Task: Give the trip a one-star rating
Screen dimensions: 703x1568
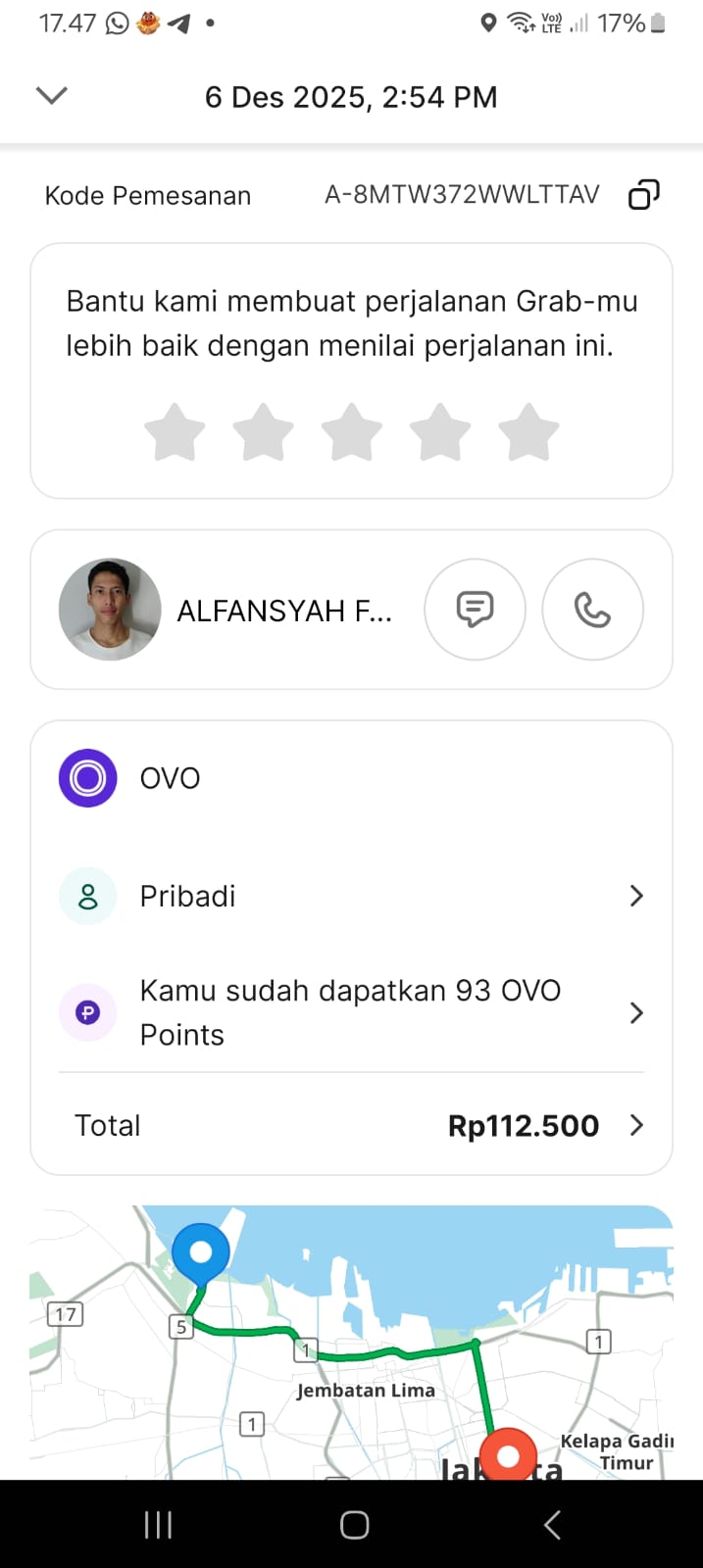Action: click(x=175, y=432)
